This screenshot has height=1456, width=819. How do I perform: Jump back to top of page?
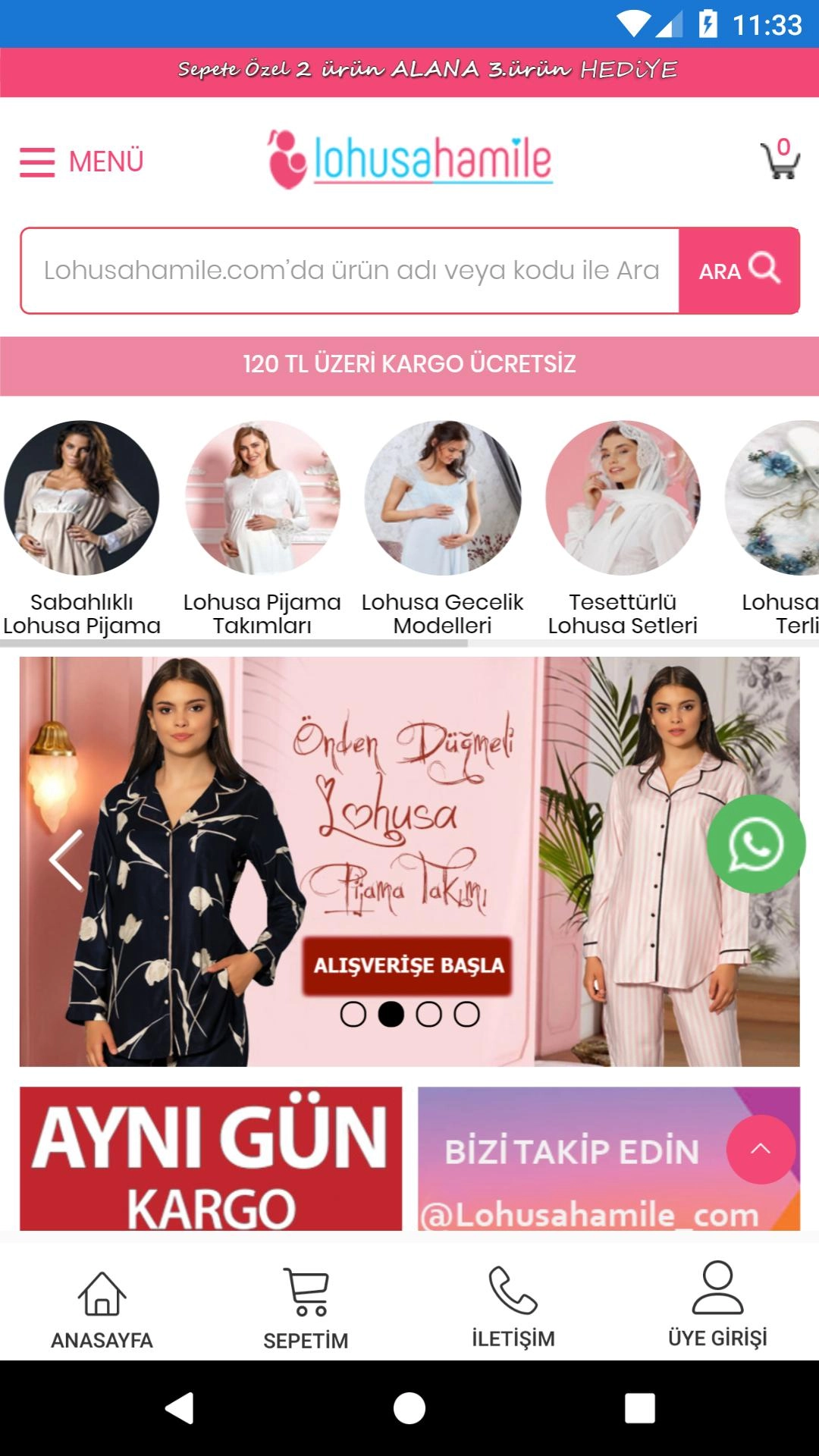[x=761, y=1149]
